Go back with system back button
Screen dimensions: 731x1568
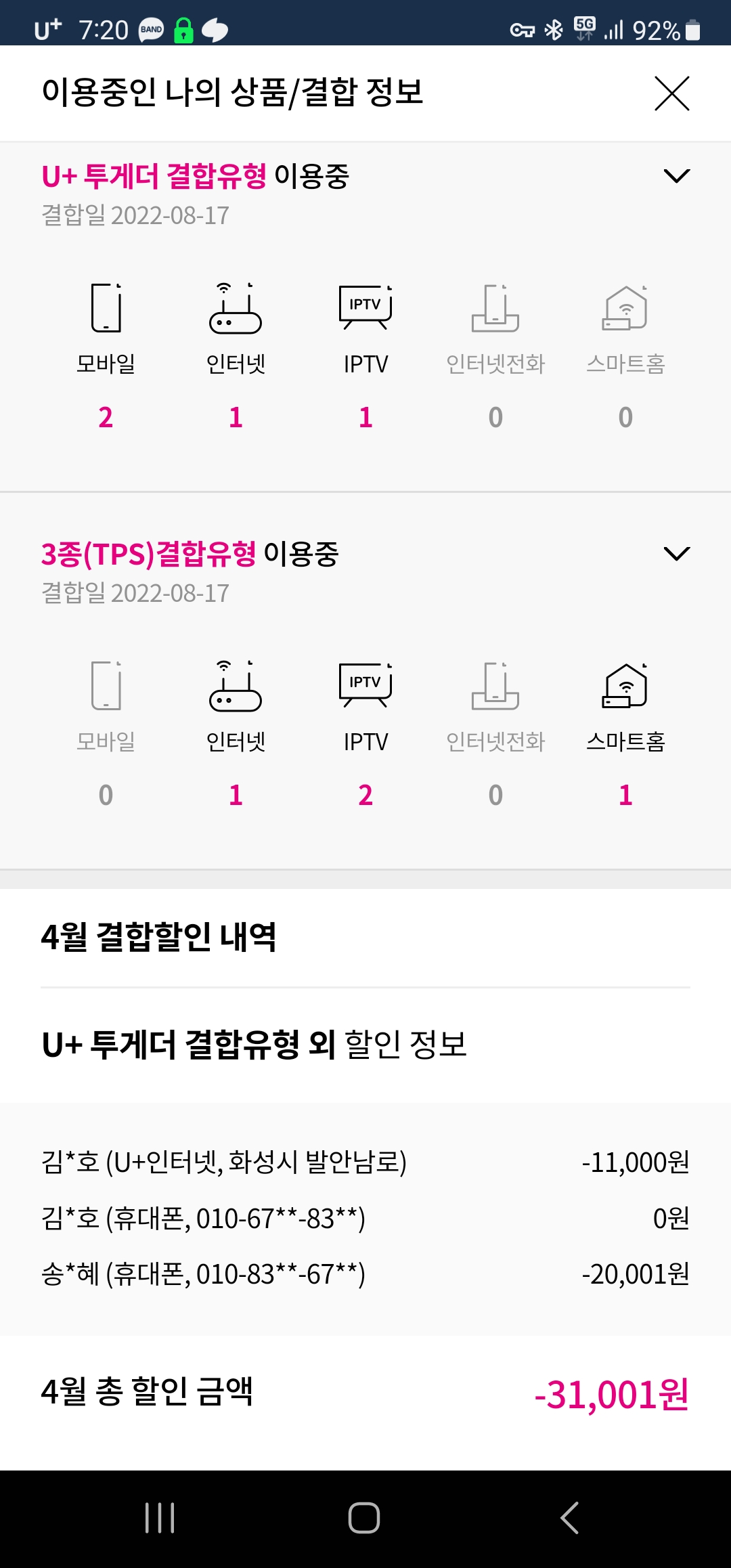(570, 1517)
